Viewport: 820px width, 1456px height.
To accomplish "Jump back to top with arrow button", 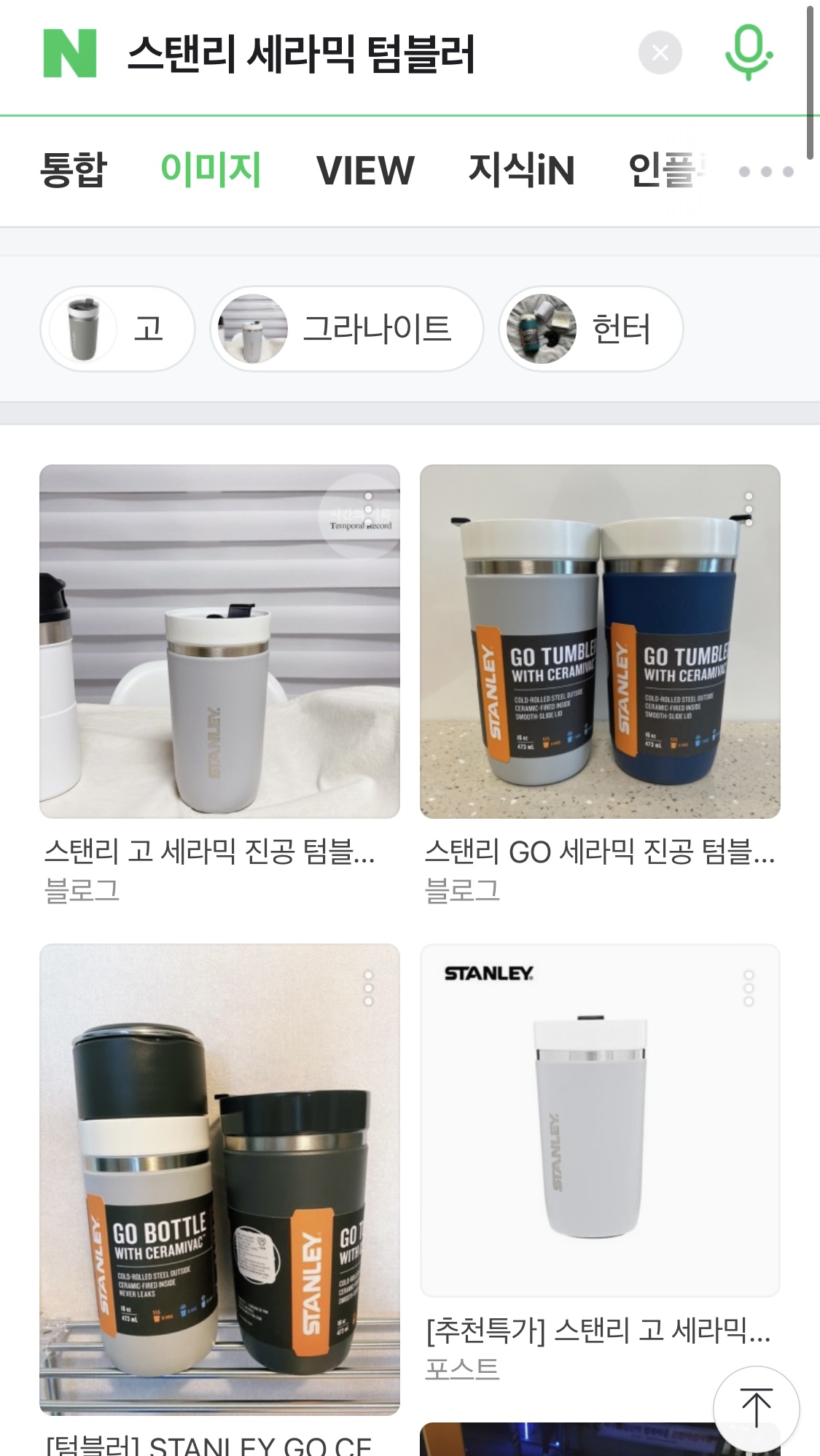I will pos(756,1409).
